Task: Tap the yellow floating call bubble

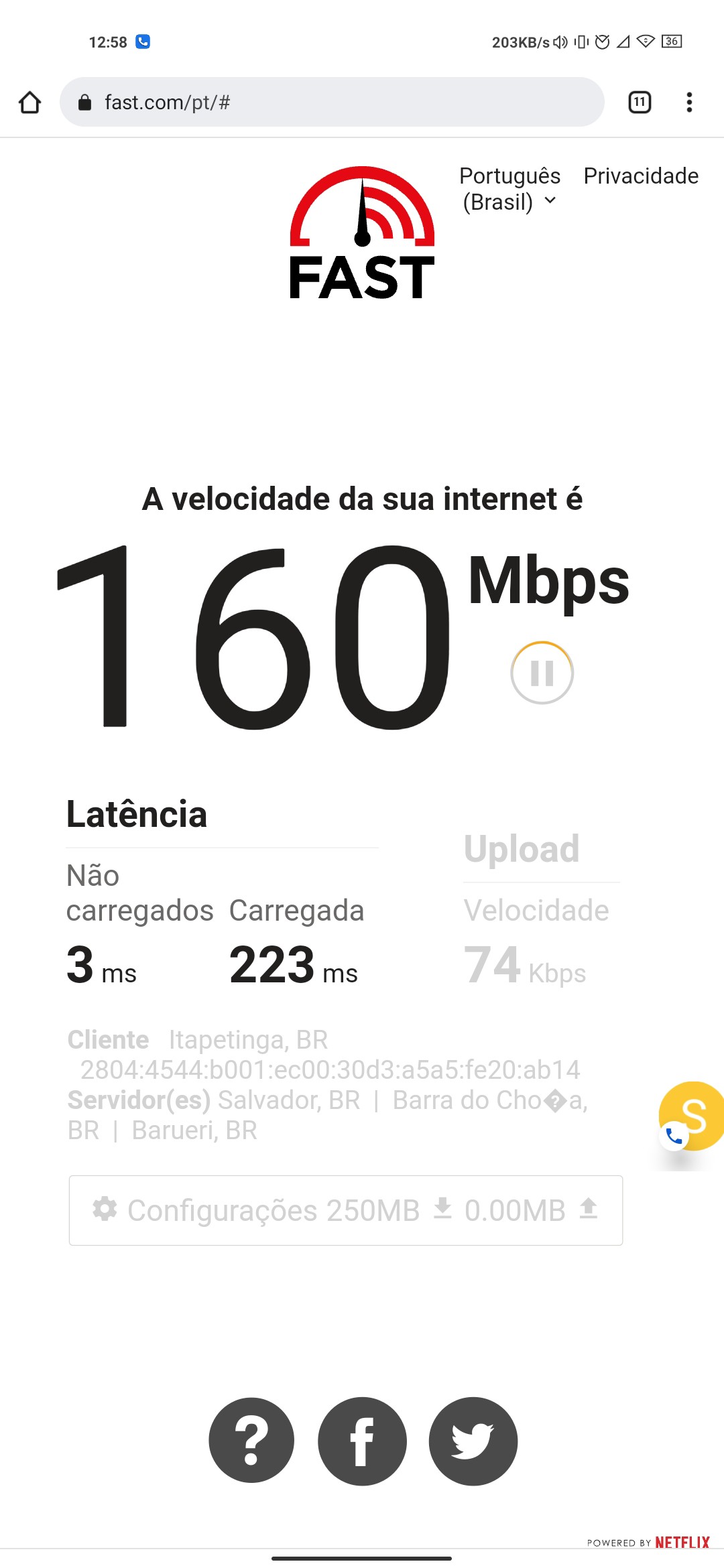Action: click(x=692, y=1116)
